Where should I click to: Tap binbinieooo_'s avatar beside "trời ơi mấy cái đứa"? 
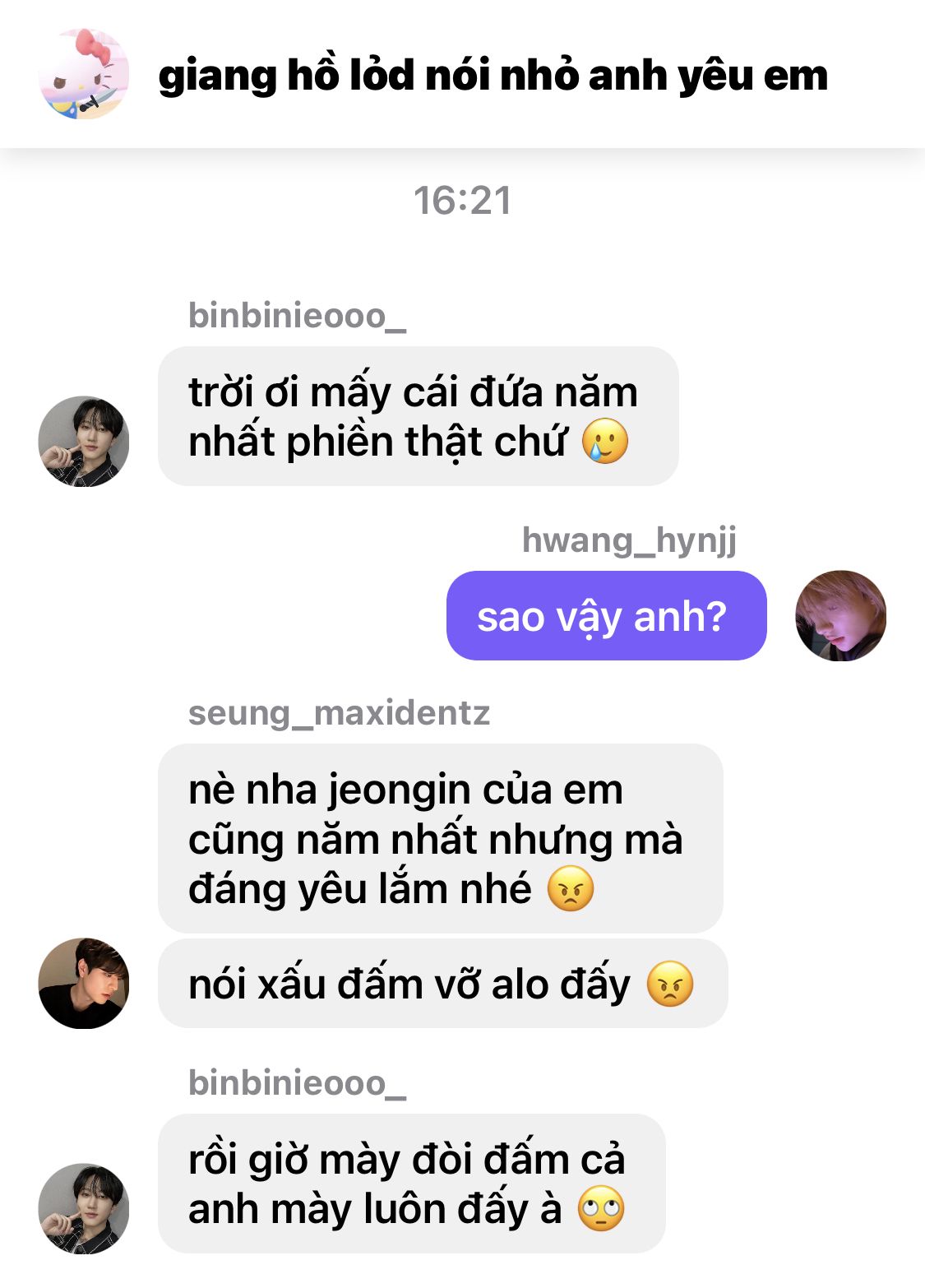83,441
